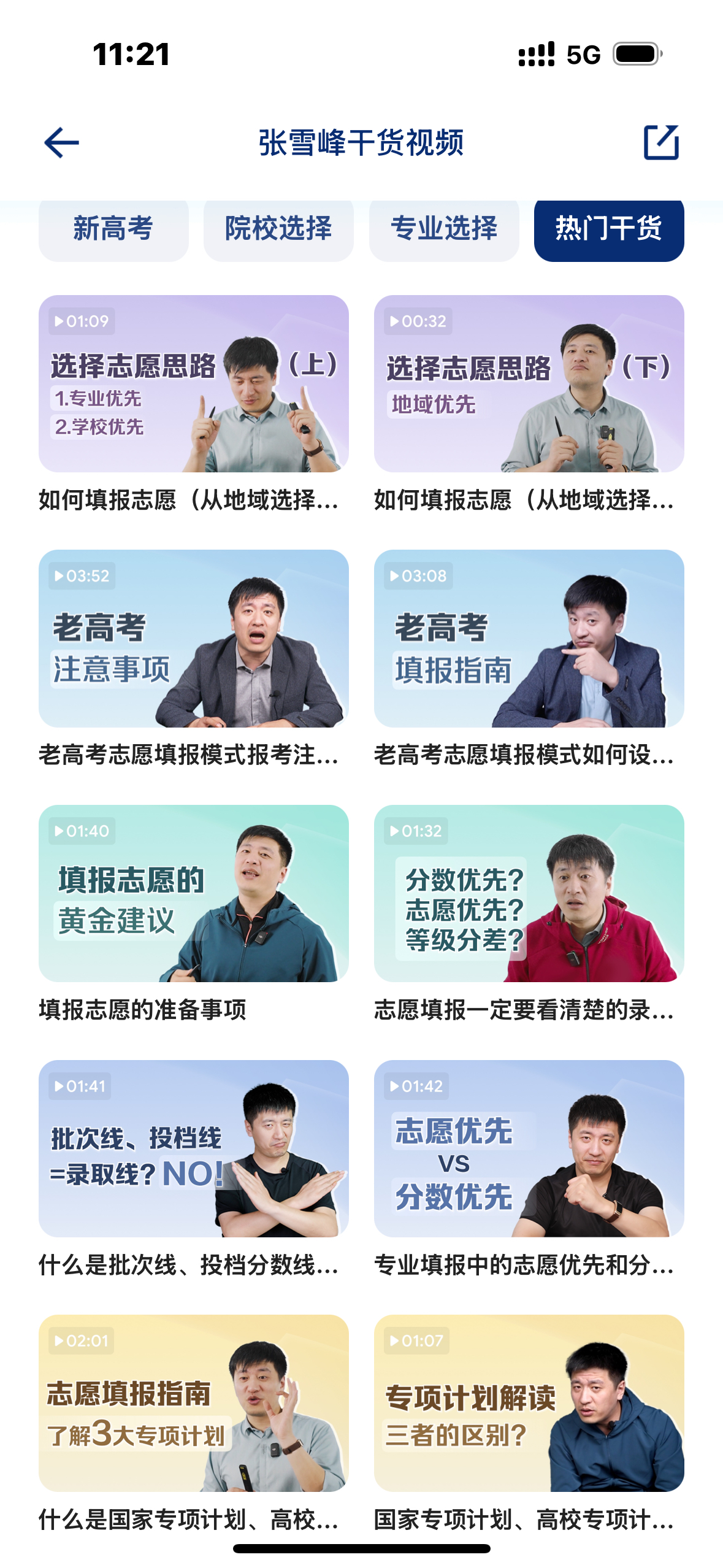Watch the 分数优先志愿优先等级分差 video
The image size is (723, 1568).
pos(529,893)
